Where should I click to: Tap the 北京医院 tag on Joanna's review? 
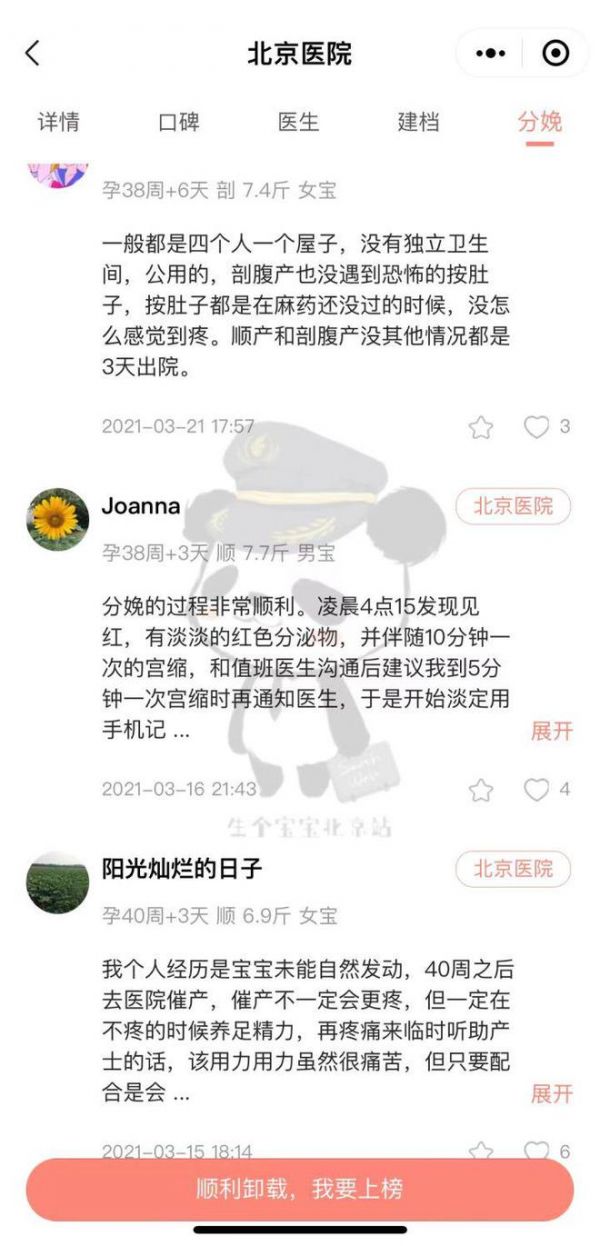coord(513,506)
